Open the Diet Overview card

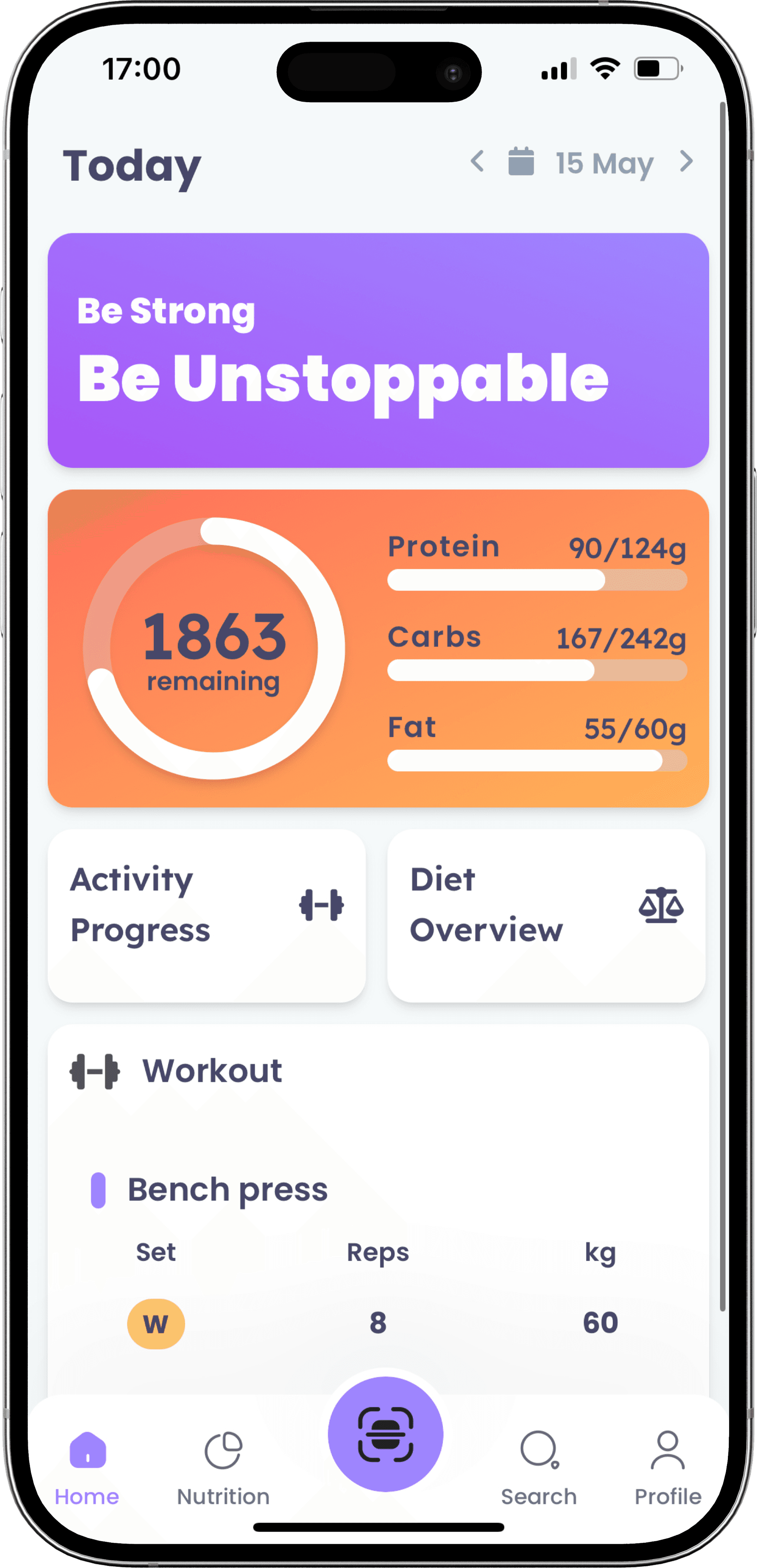546,915
